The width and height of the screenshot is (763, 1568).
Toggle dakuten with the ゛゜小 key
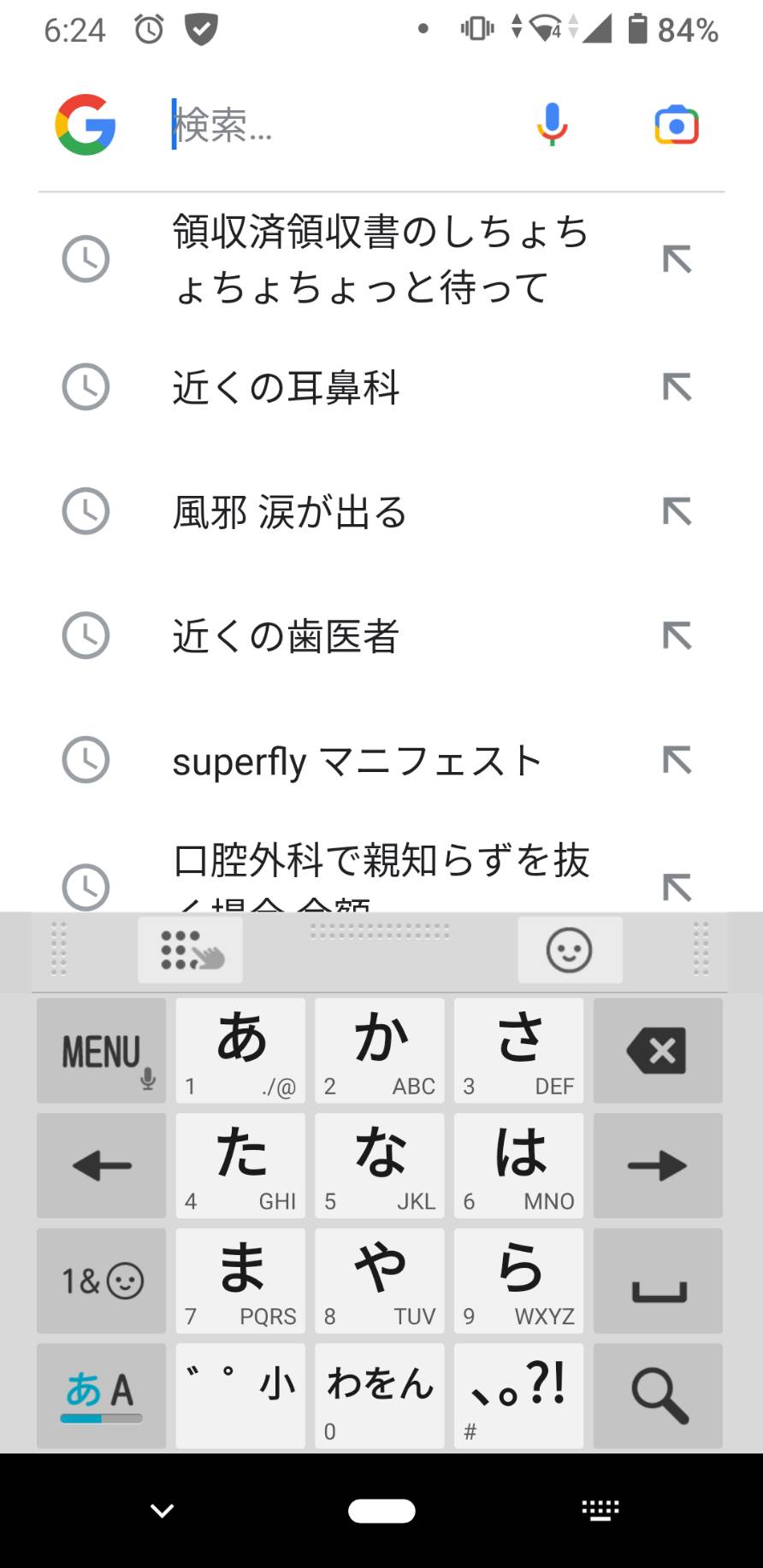[x=240, y=1395]
